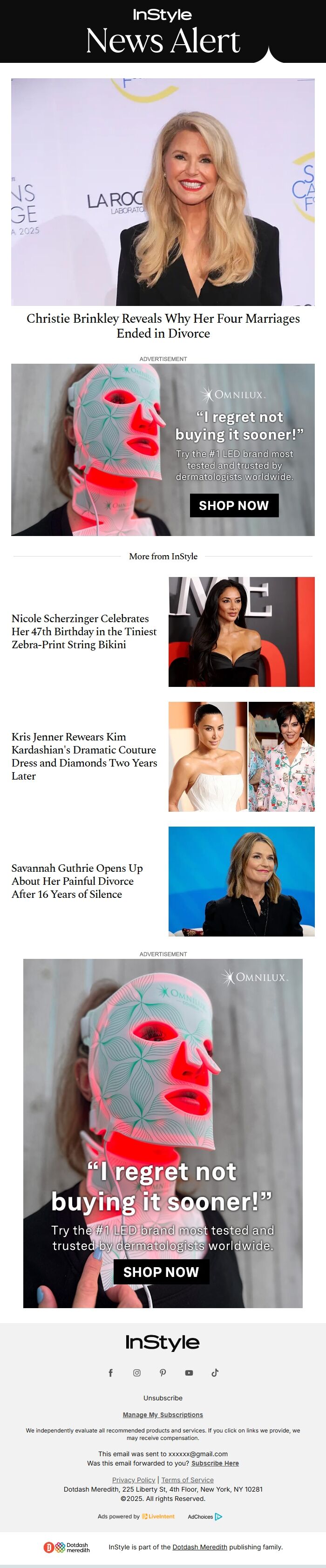326x1568 pixels.
Task: Open Kris Jenner and Kim Kardashian photo tile
Action: pos(241,757)
